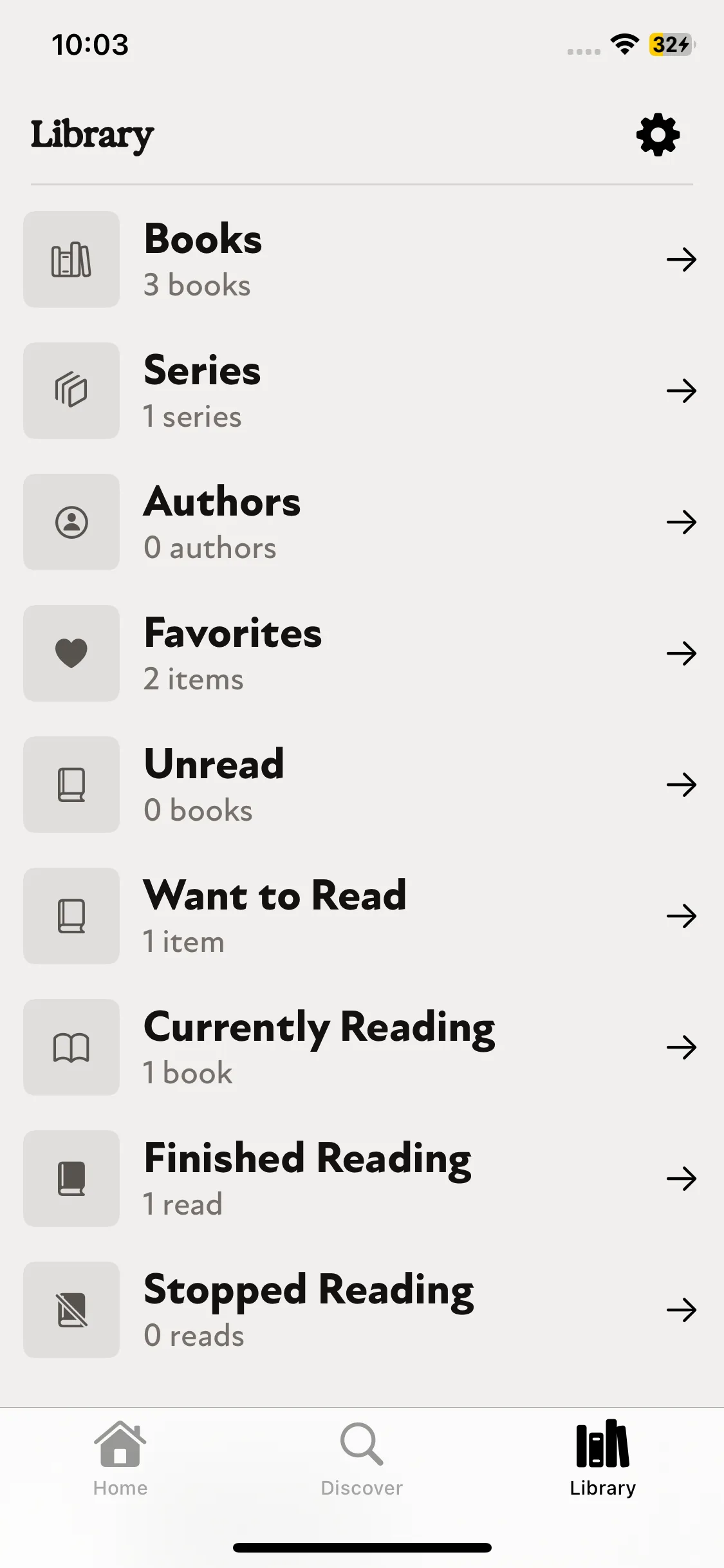Switch to the Home tab
Image resolution: width=724 pixels, height=1568 pixels.
(x=120, y=1459)
